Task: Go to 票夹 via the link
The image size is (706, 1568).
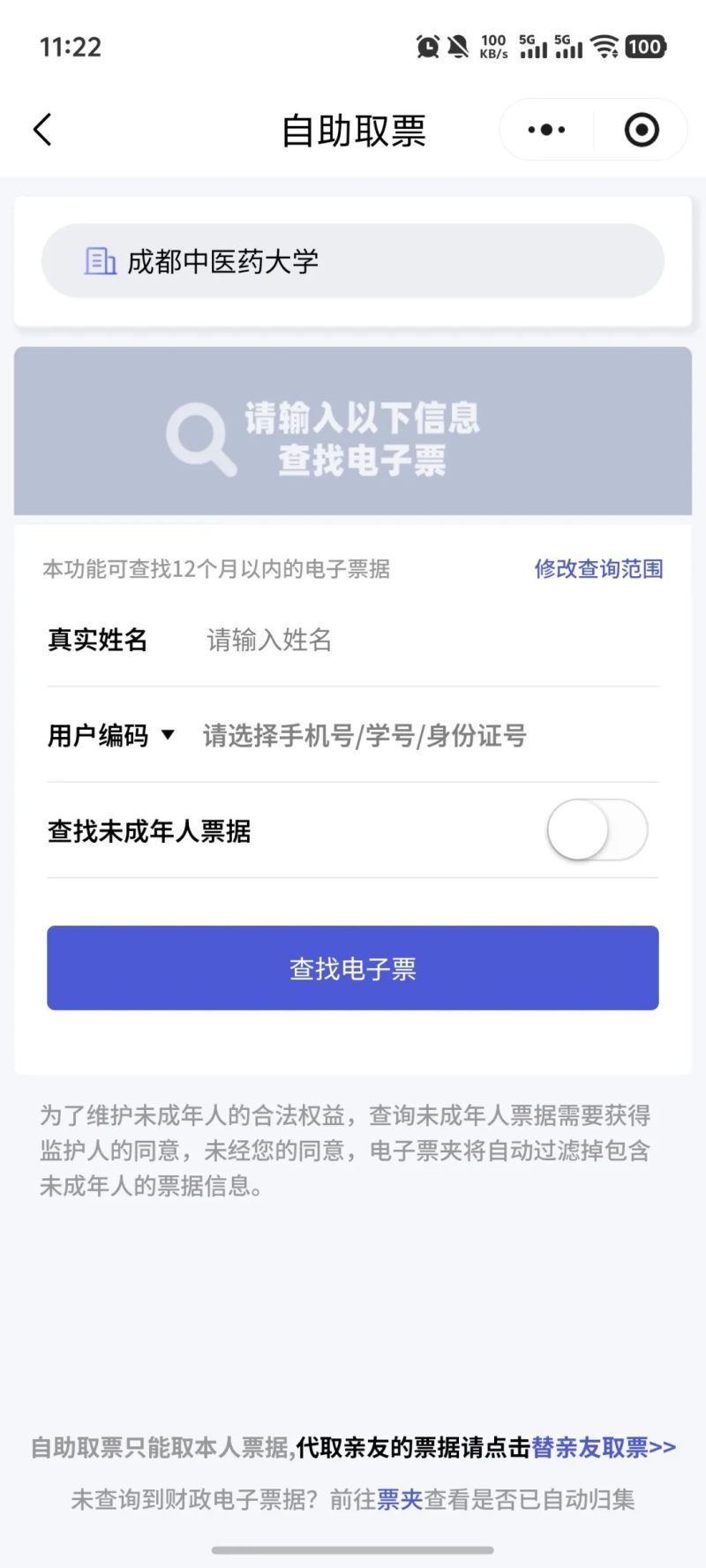Action: pyautogui.click(x=400, y=1499)
